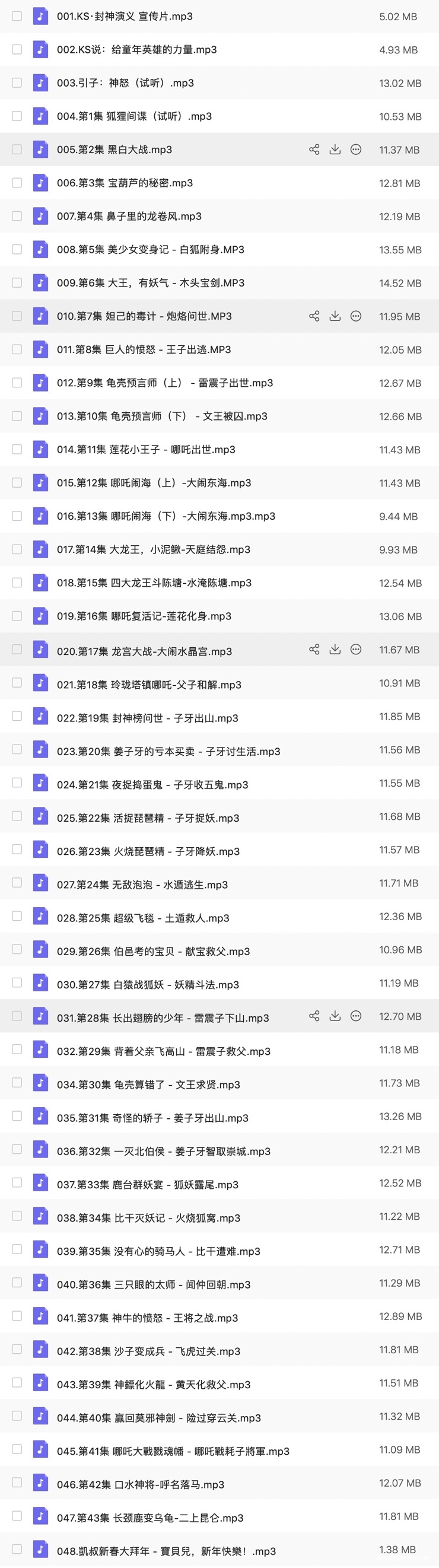Open 019.第16集 哪吒复活记-莲花化身.mp3
The image size is (439, 1568).
coord(144,616)
